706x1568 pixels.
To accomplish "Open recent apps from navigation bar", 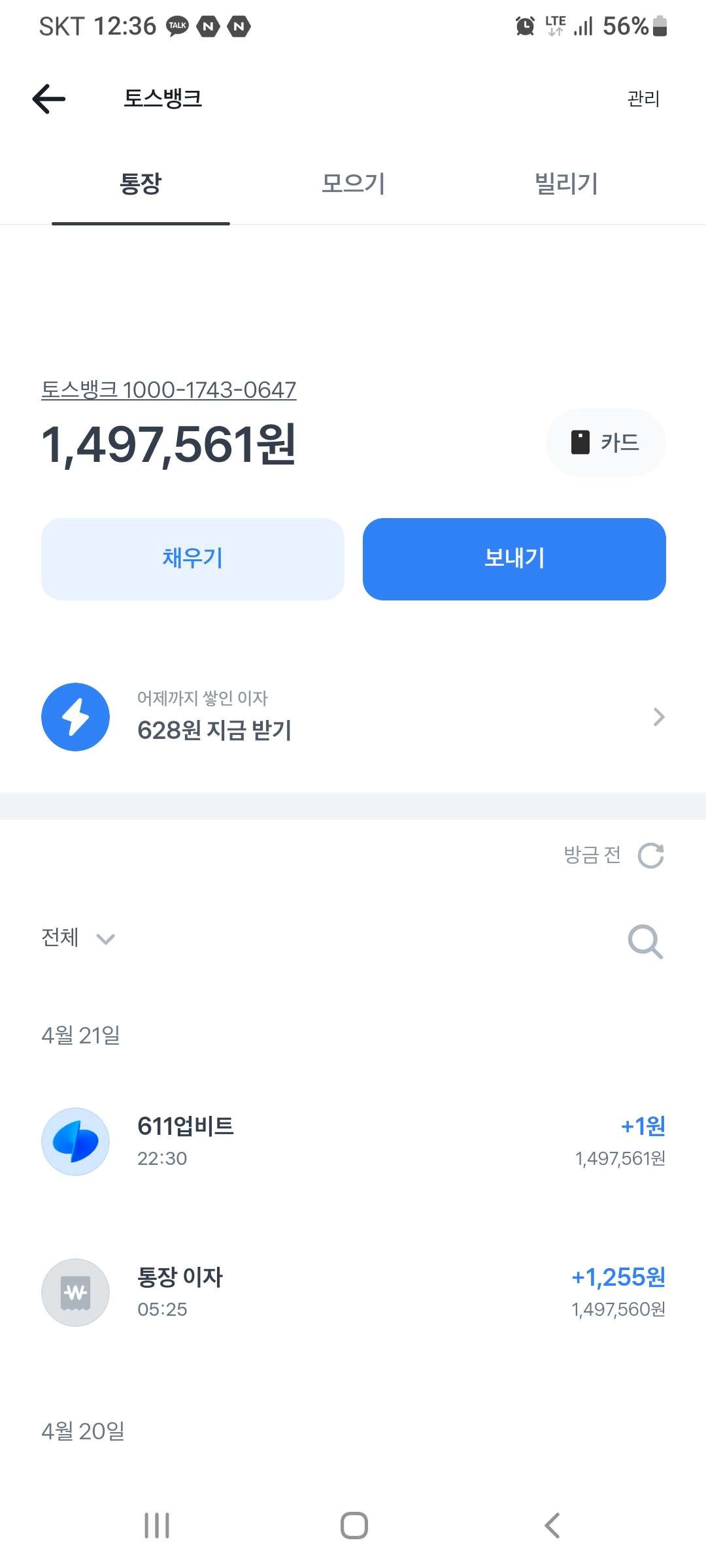I will coord(157,1526).
